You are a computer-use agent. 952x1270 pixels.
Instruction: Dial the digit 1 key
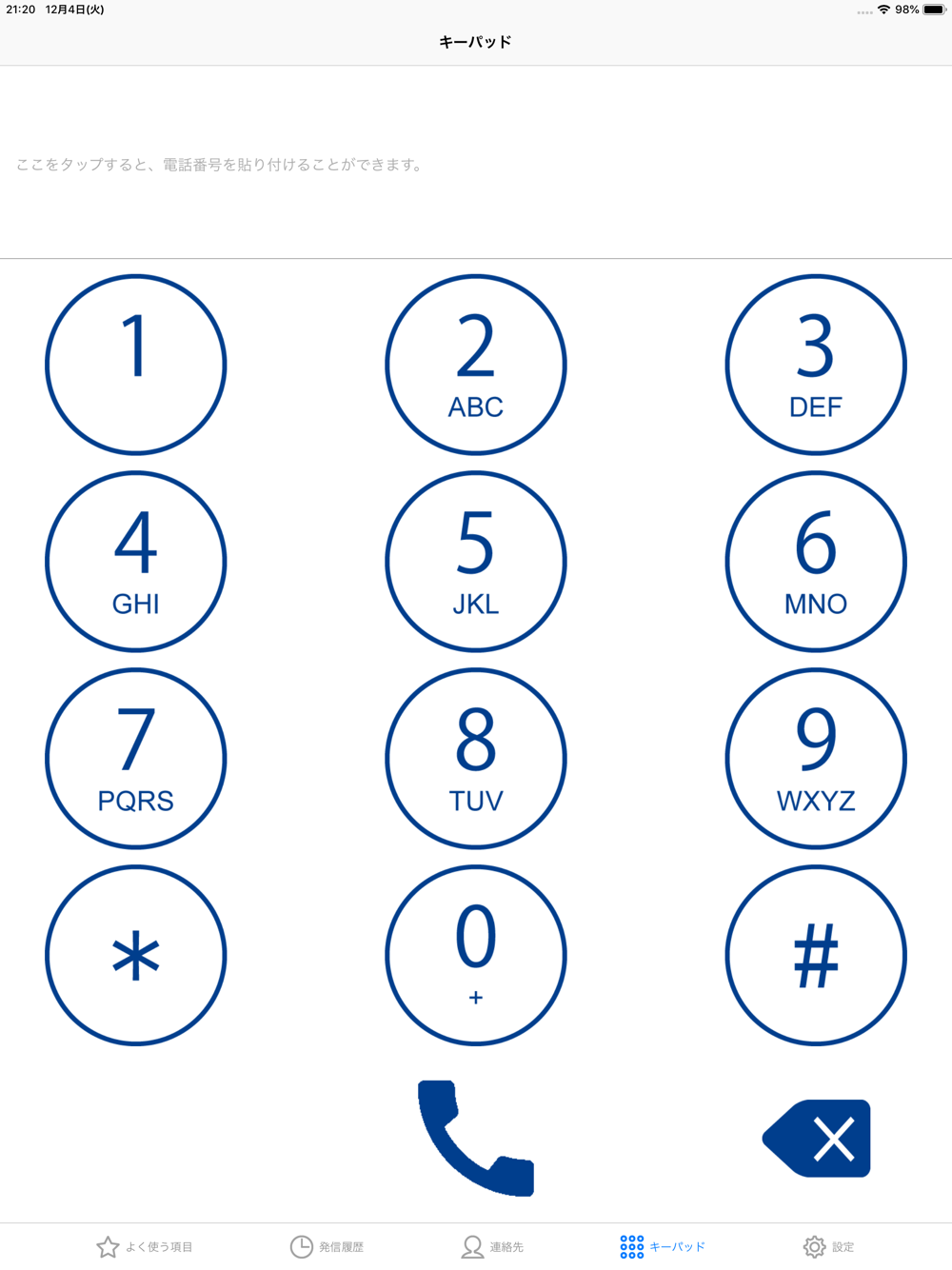136,365
